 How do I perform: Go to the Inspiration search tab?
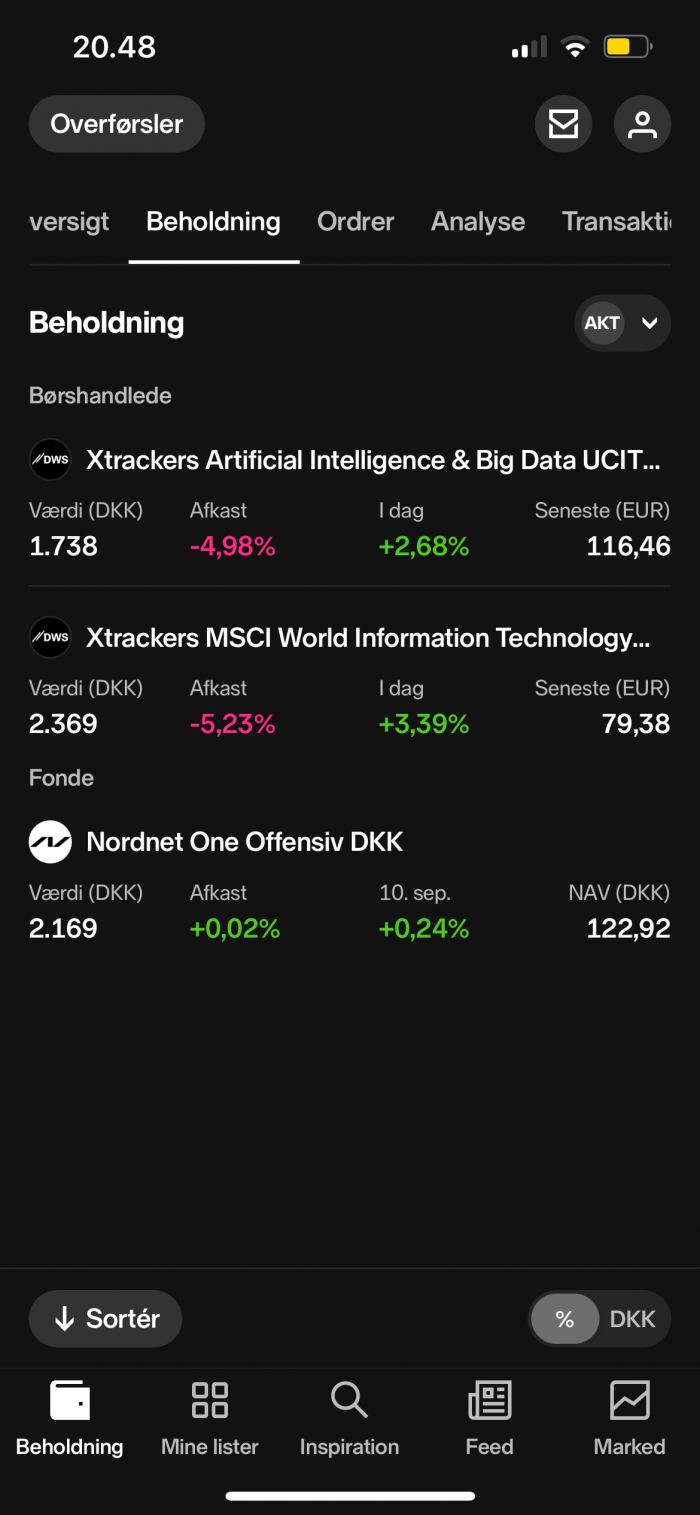pos(349,1418)
